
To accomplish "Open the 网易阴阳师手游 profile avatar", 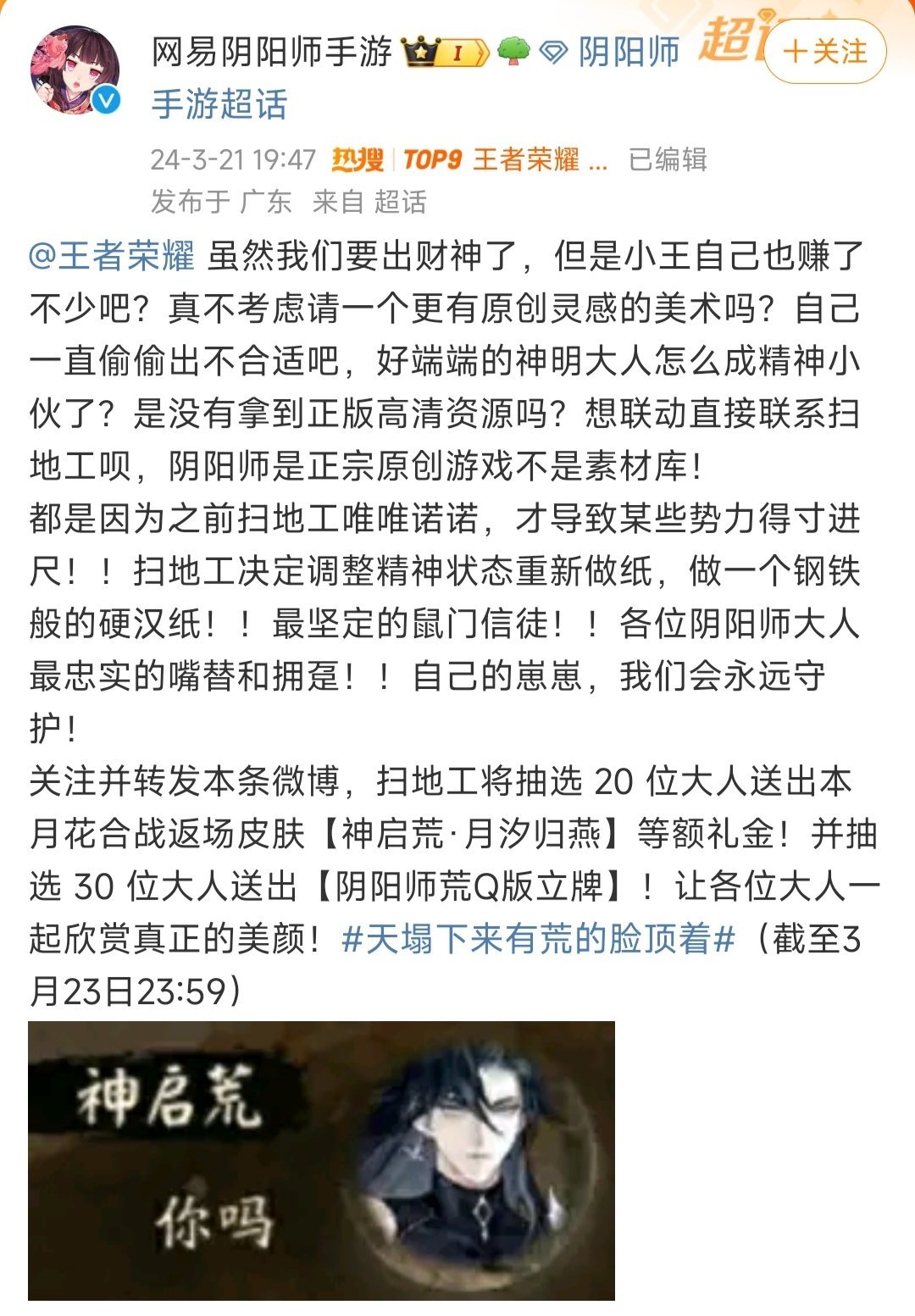I will [x=75, y=70].
